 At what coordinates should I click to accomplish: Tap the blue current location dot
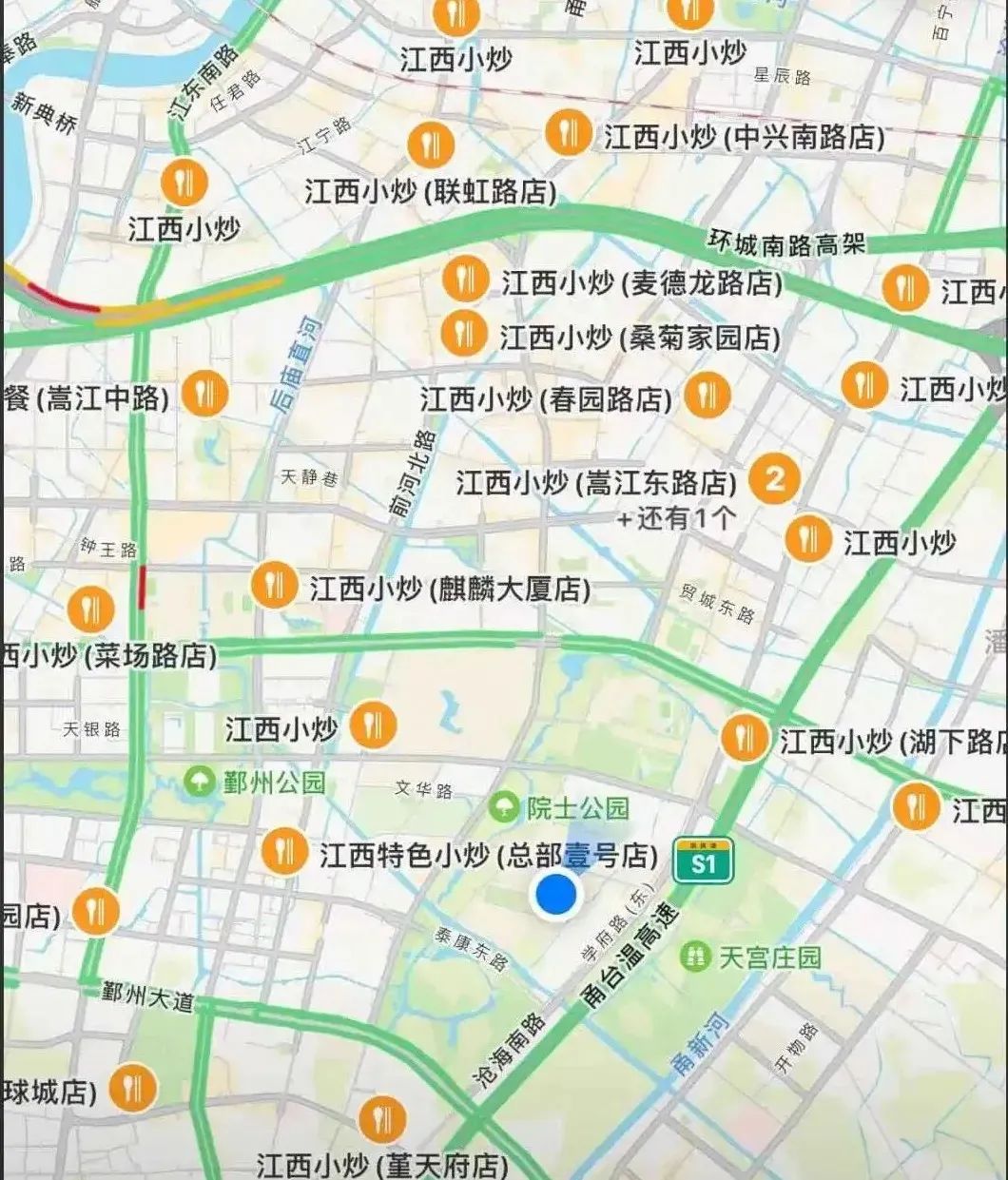(x=555, y=896)
